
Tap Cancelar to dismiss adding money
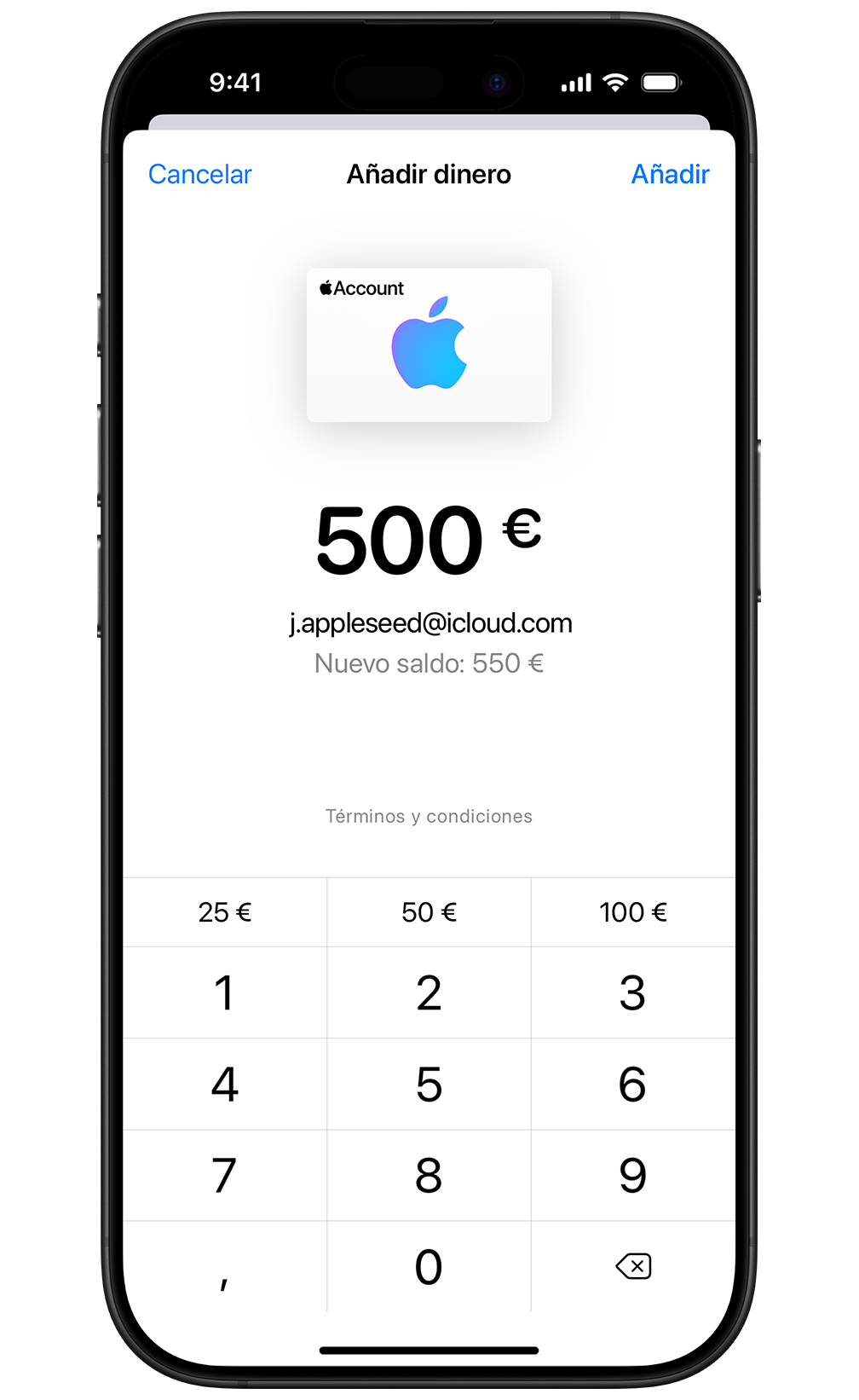click(x=200, y=174)
